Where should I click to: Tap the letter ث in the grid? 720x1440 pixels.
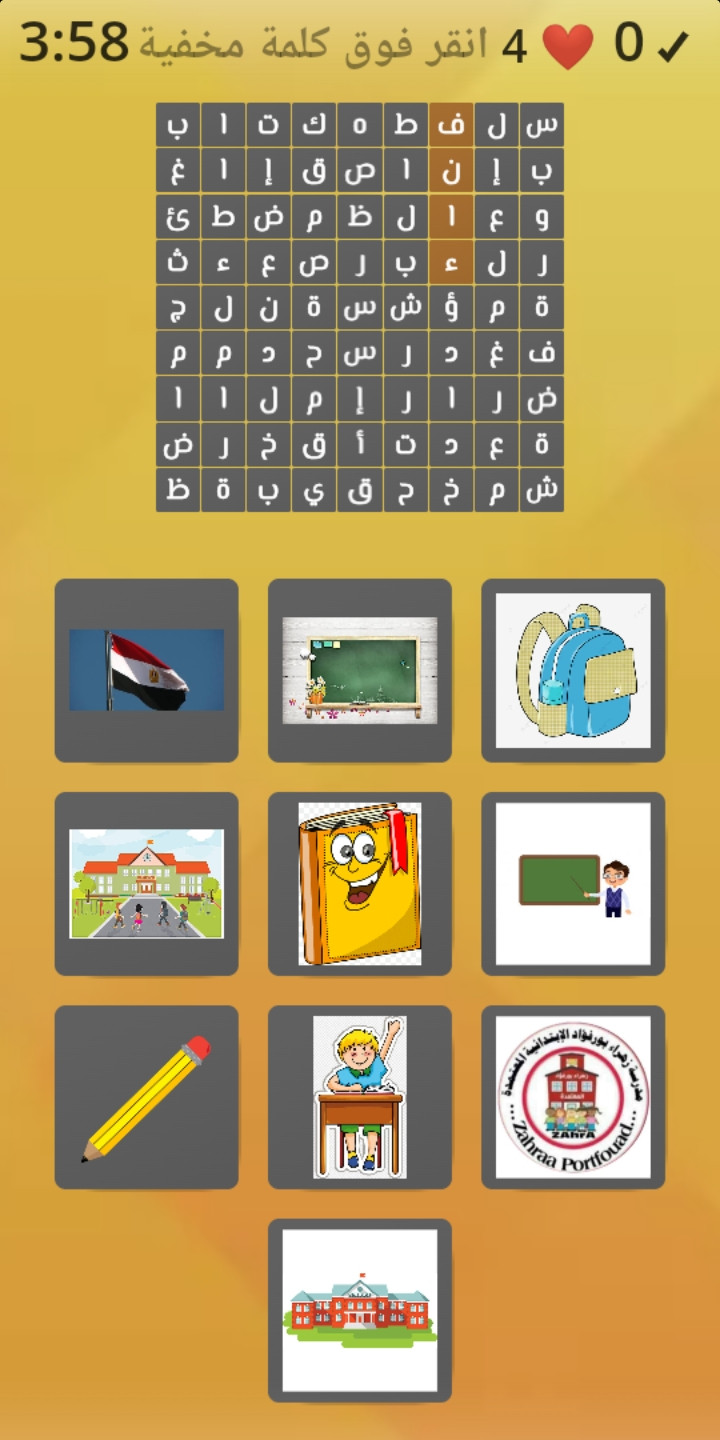(x=178, y=262)
